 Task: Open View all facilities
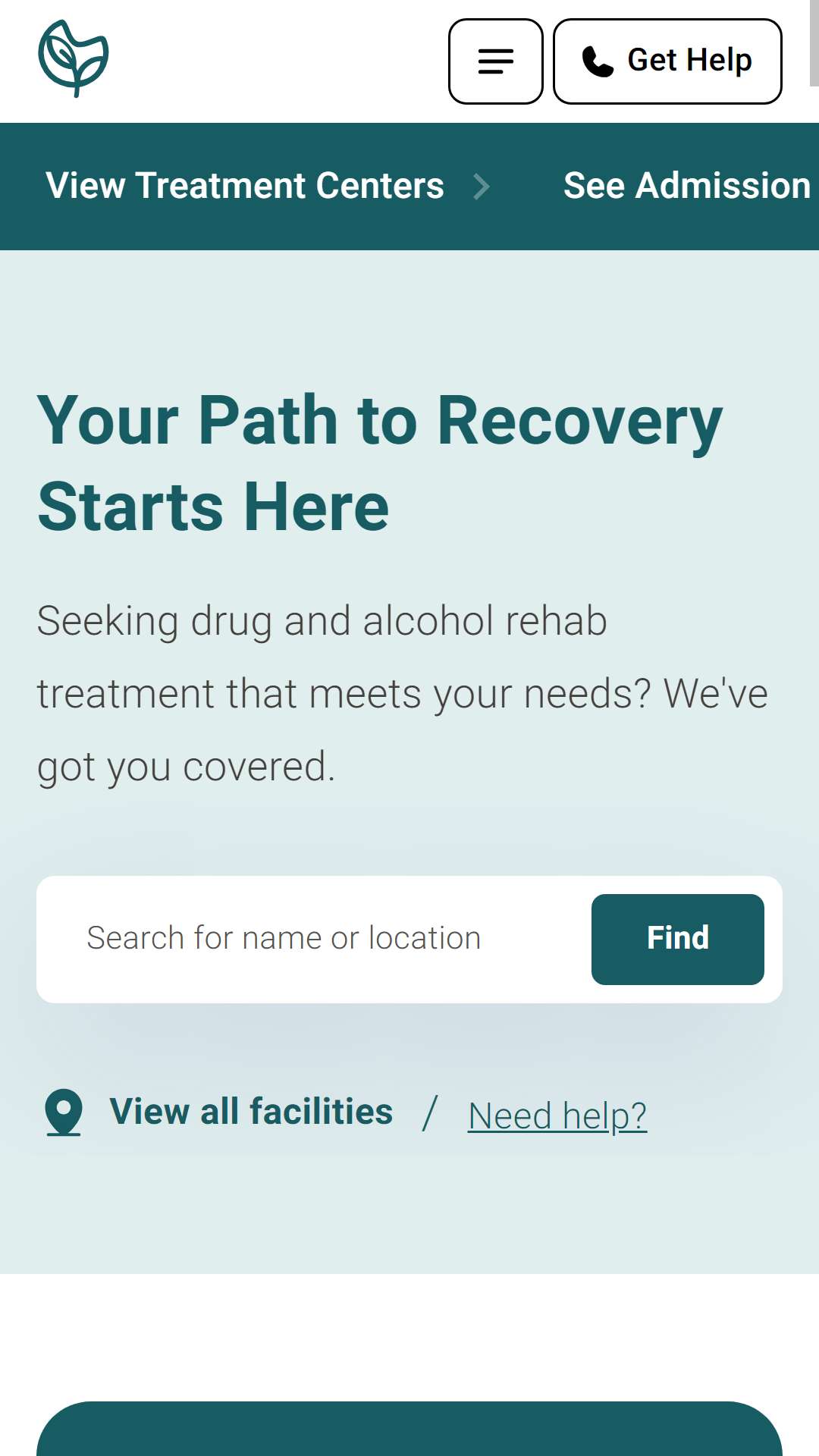250,1112
